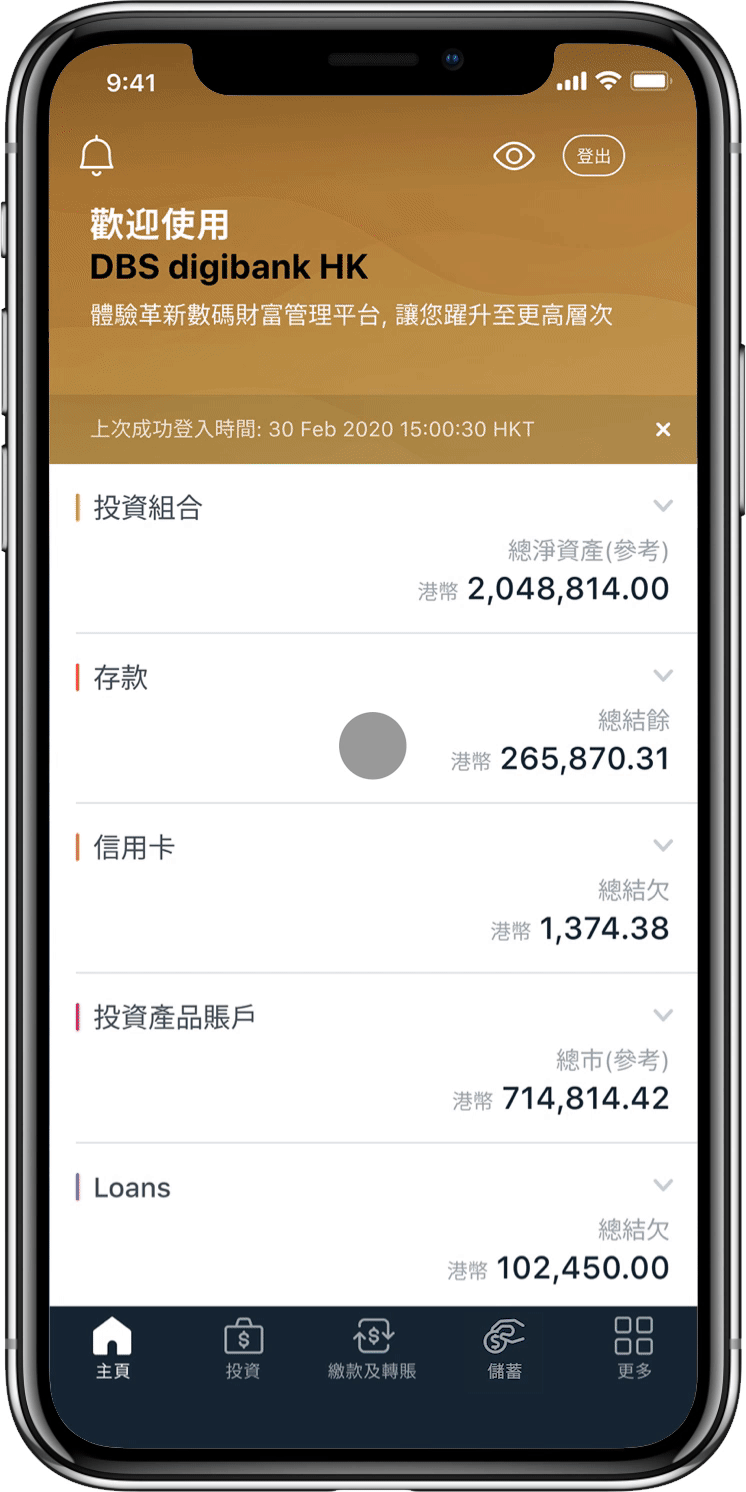Open the 更多 more tab
Image resolution: width=746 pixels, height=1492 pixels.
634,1348
